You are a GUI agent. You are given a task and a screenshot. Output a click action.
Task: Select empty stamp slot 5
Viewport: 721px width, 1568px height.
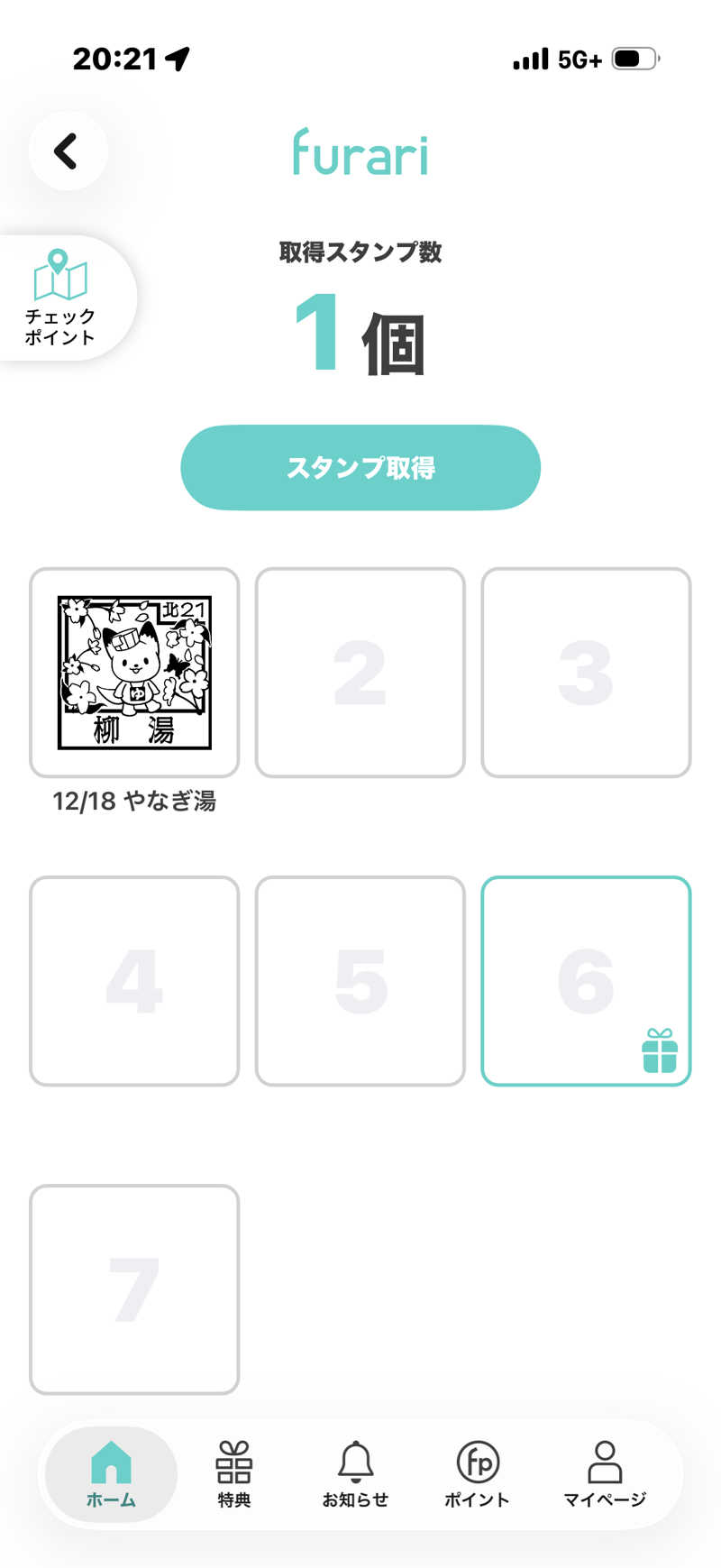coord(360,980)
